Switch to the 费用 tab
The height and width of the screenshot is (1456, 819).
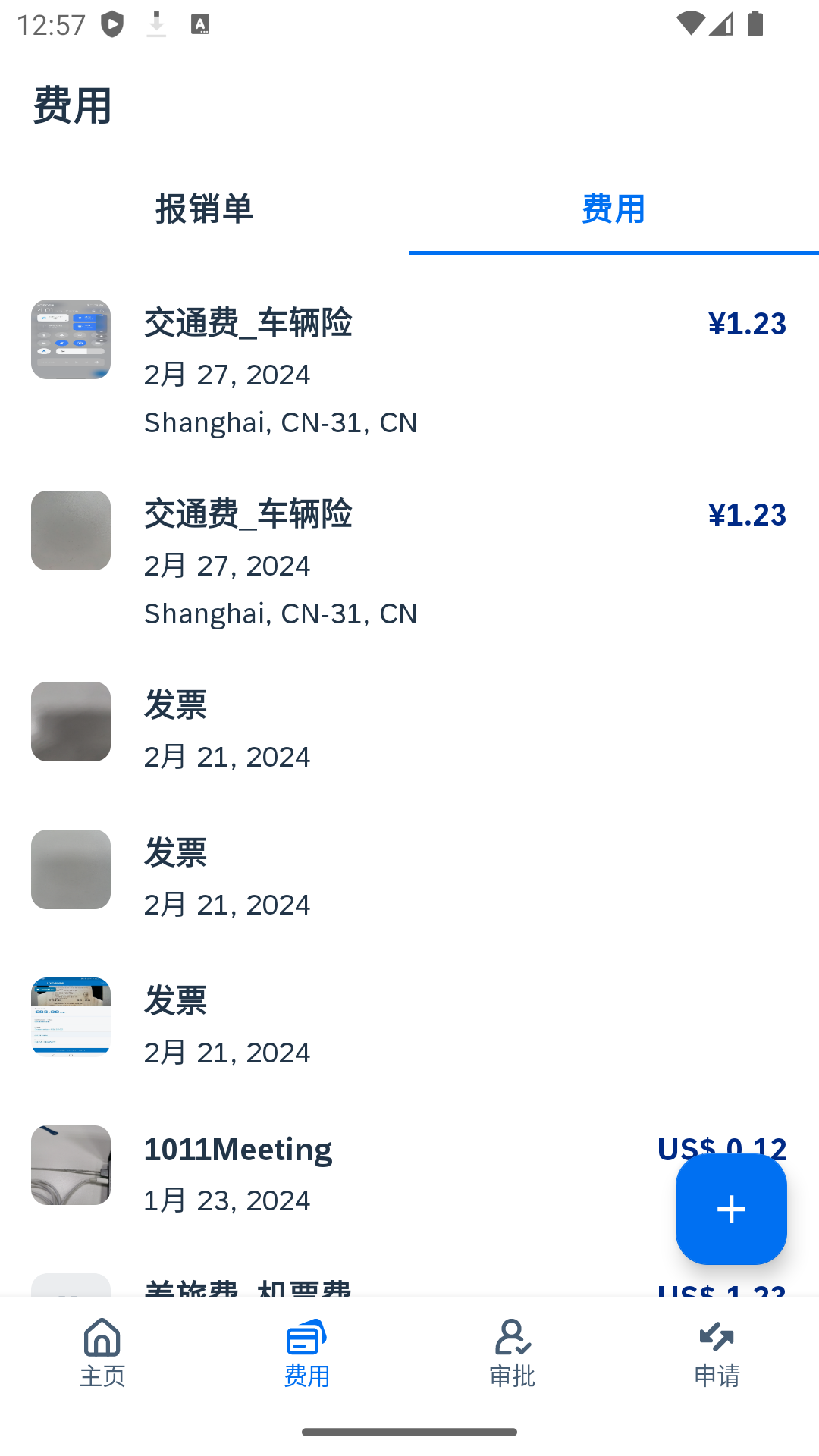613,210
